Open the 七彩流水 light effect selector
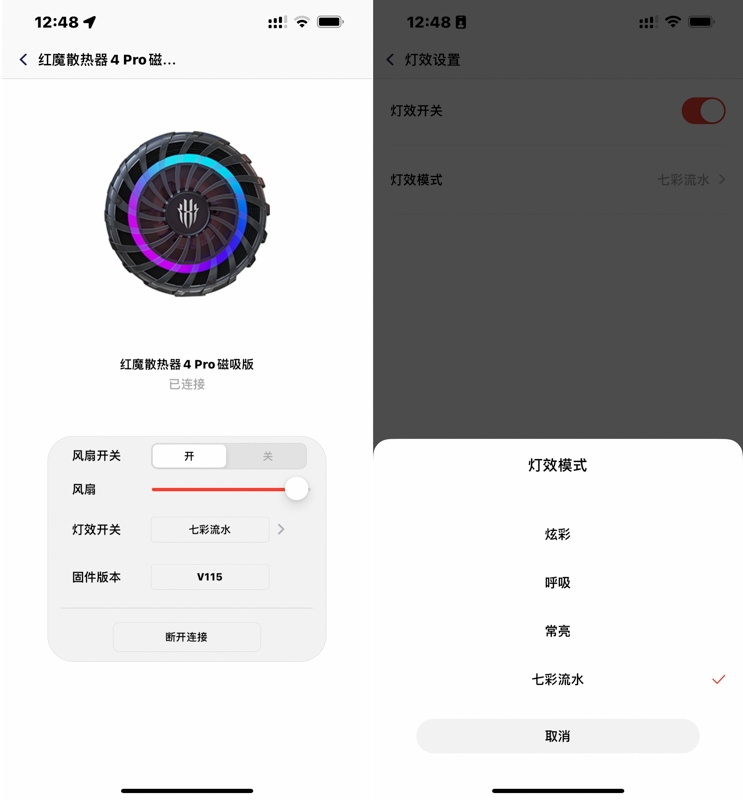The width and height of the screenshot is (743, 800). 210,529
